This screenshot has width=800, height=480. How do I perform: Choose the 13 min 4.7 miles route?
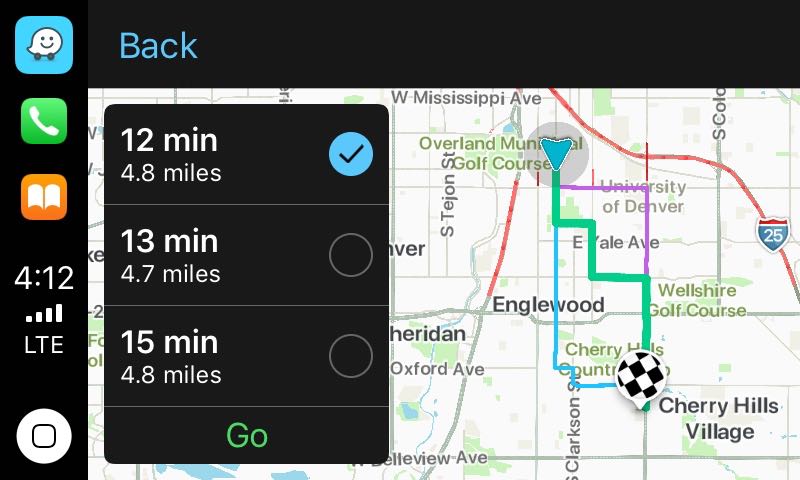tap(246, 256)
